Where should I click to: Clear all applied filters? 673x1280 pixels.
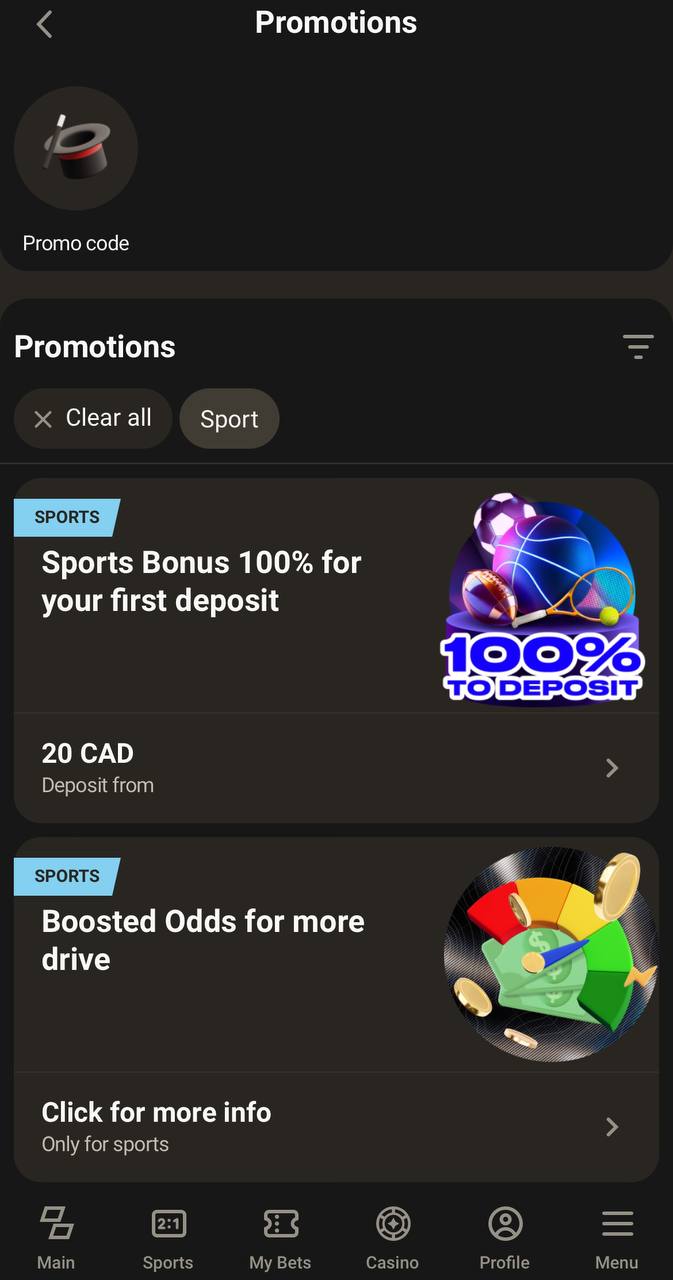tap(93, 418)
